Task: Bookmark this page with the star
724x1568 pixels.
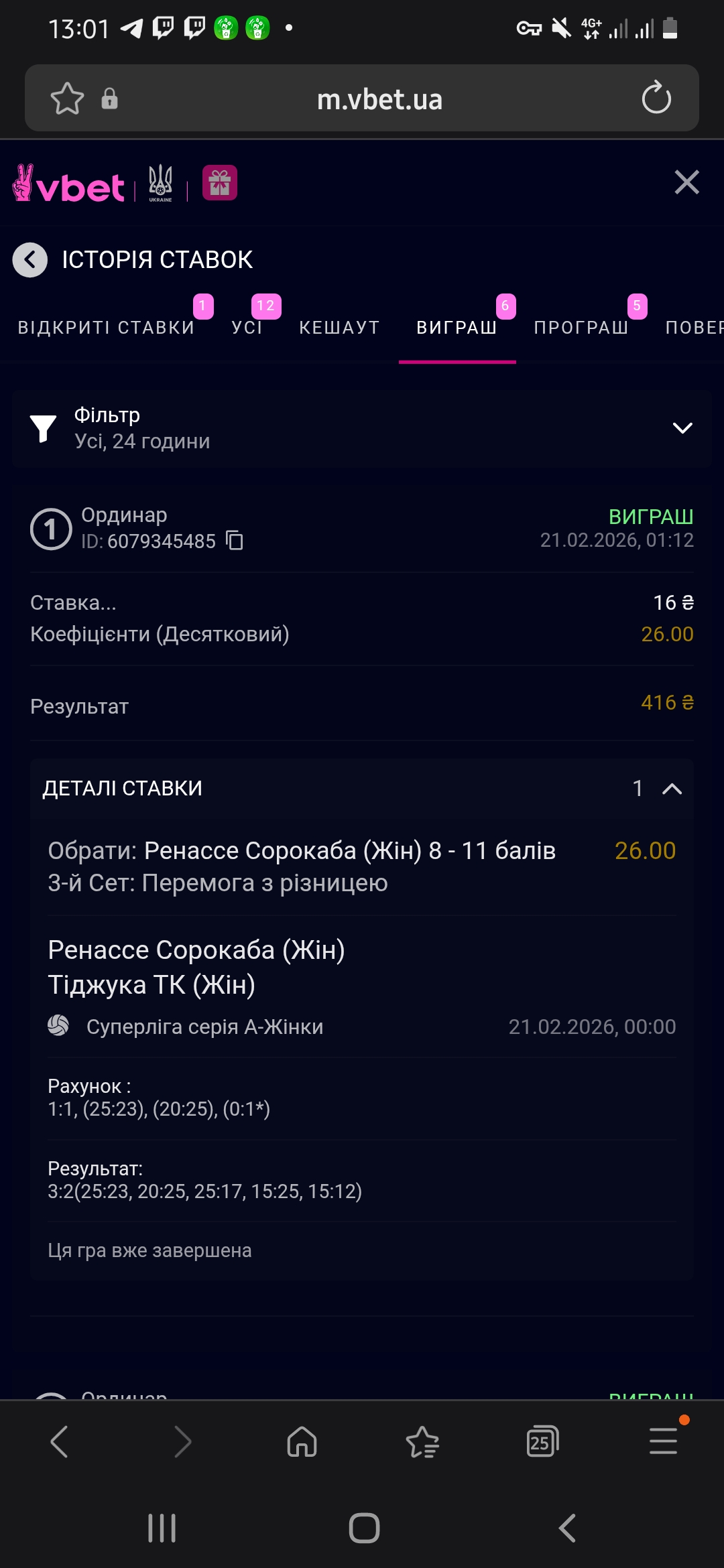Action: (67, 99)
